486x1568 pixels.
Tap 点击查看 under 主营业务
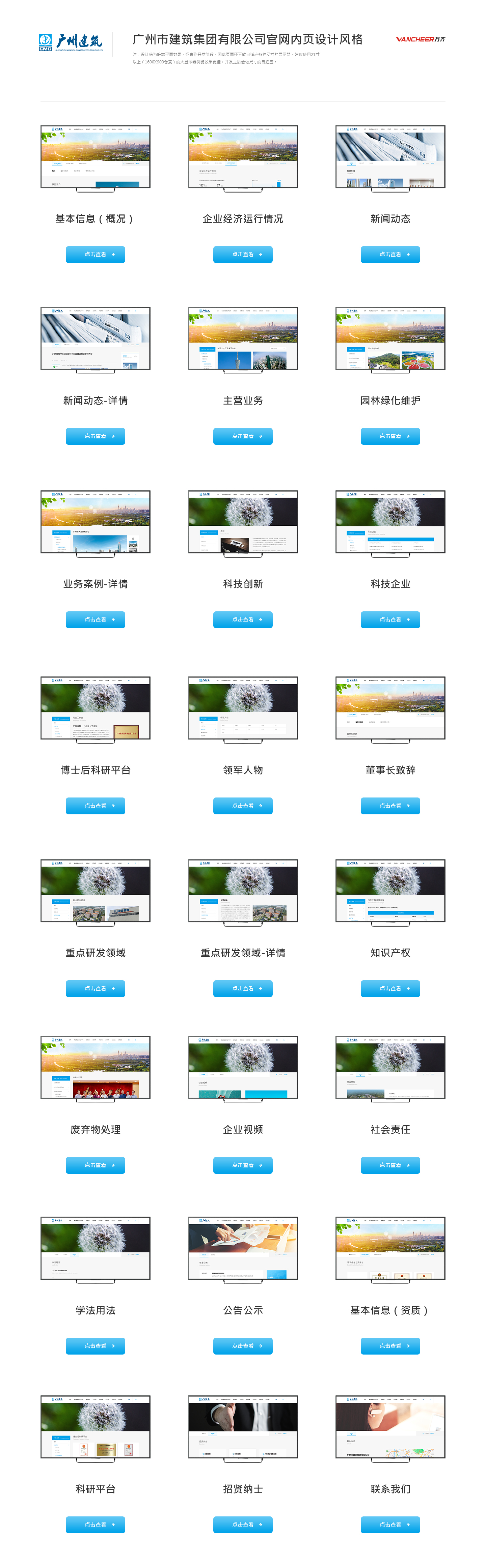[243, 436]
